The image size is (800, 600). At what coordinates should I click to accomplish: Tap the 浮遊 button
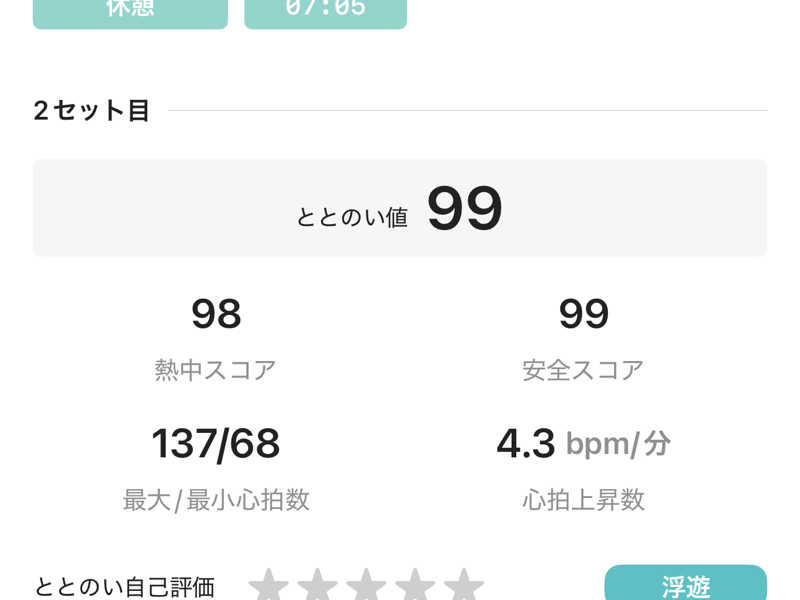click(685, 584)
